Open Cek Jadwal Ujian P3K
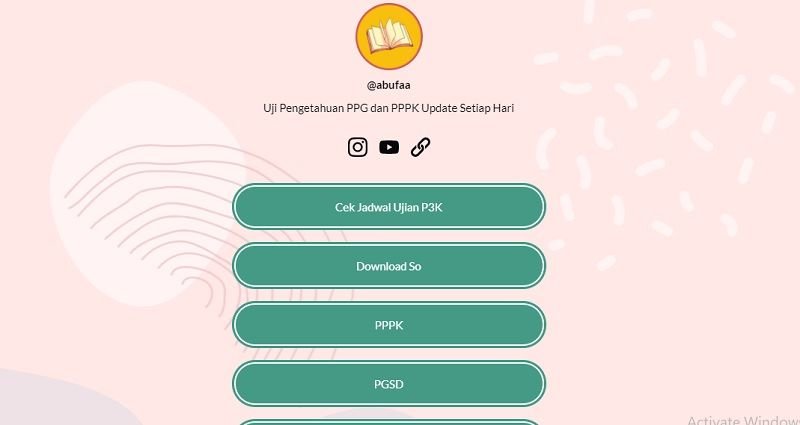Image resolution: width=800 pixels, height=425 pixels. (x=389, y=207)
